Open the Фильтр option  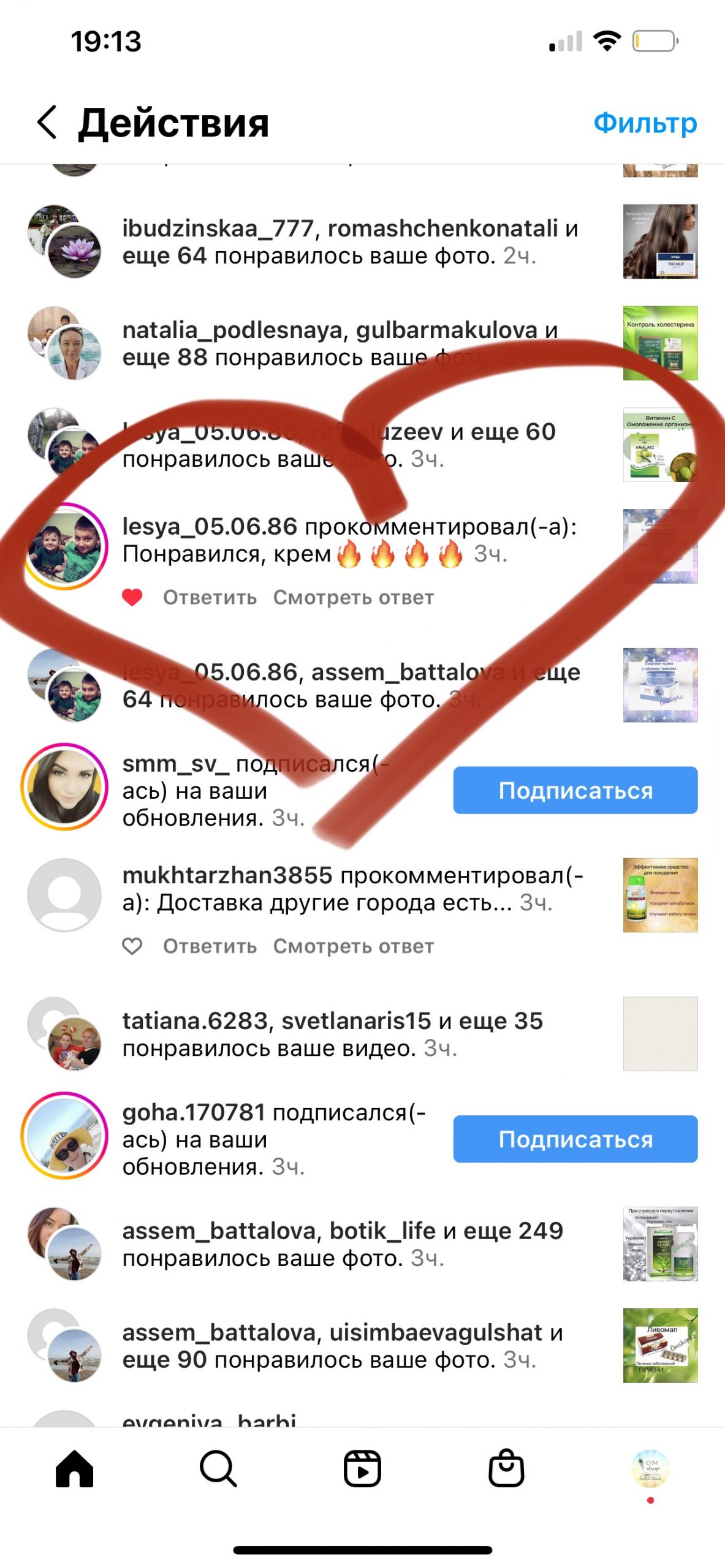[x=645, y=123]
